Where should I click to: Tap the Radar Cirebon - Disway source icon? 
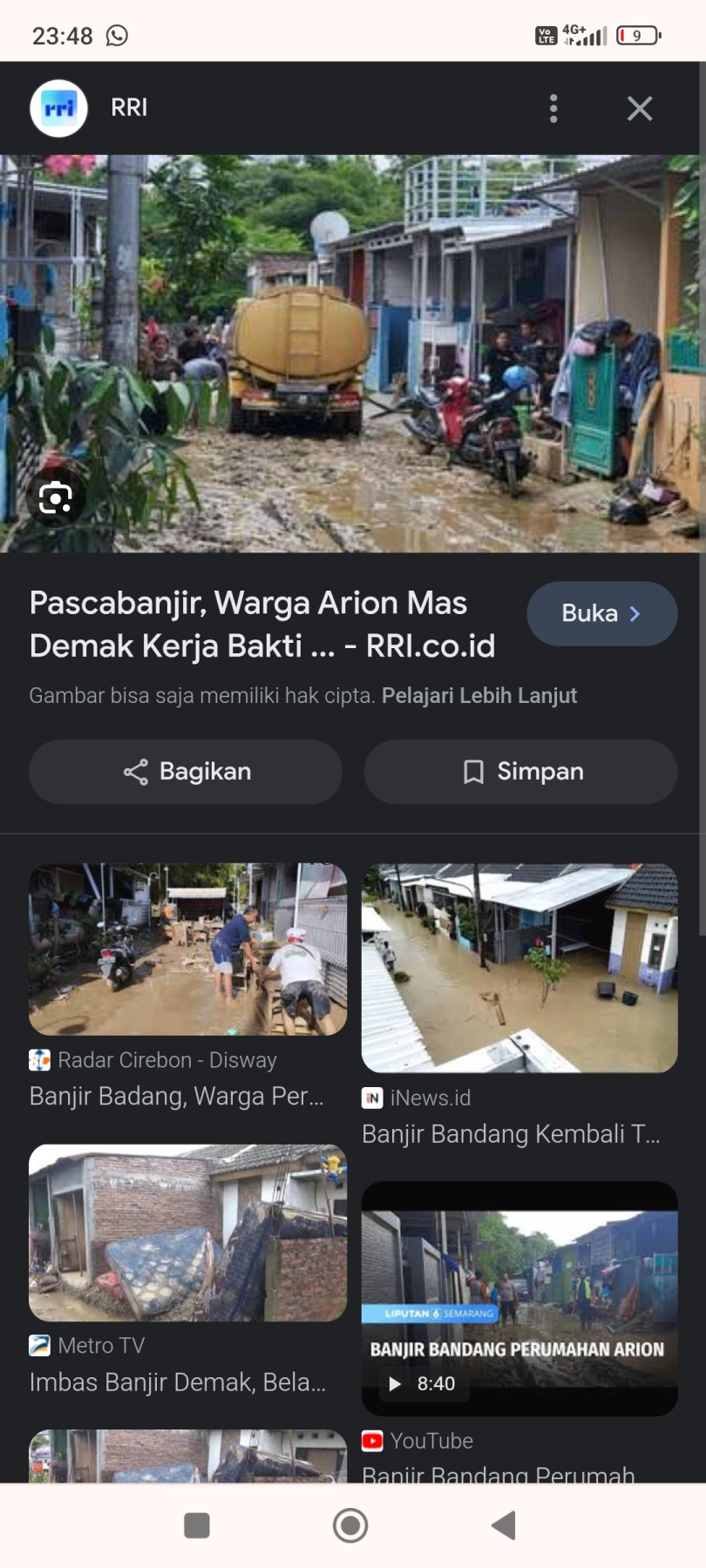point(39,1060)
